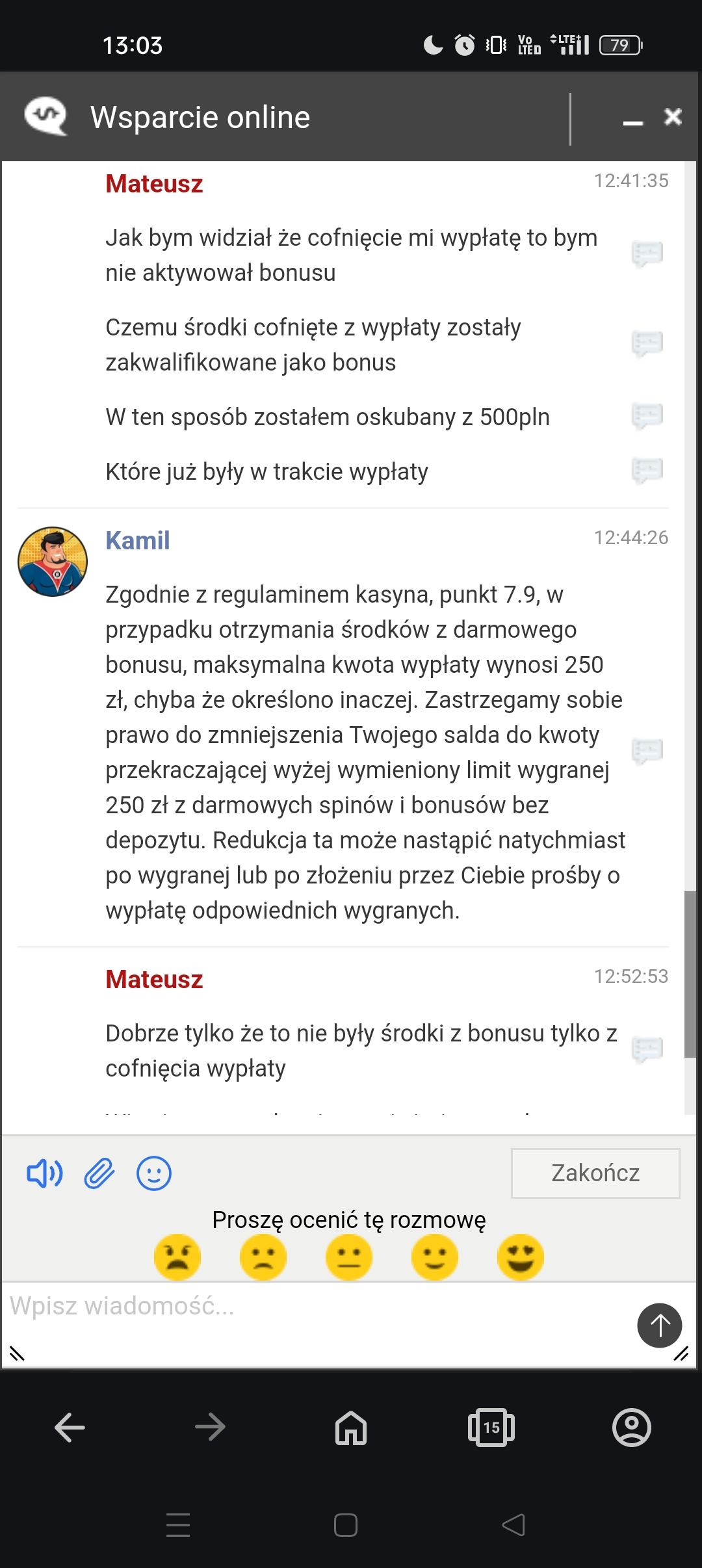
Task: End the chat with the Zakończ button
Action: [595, 1173]
